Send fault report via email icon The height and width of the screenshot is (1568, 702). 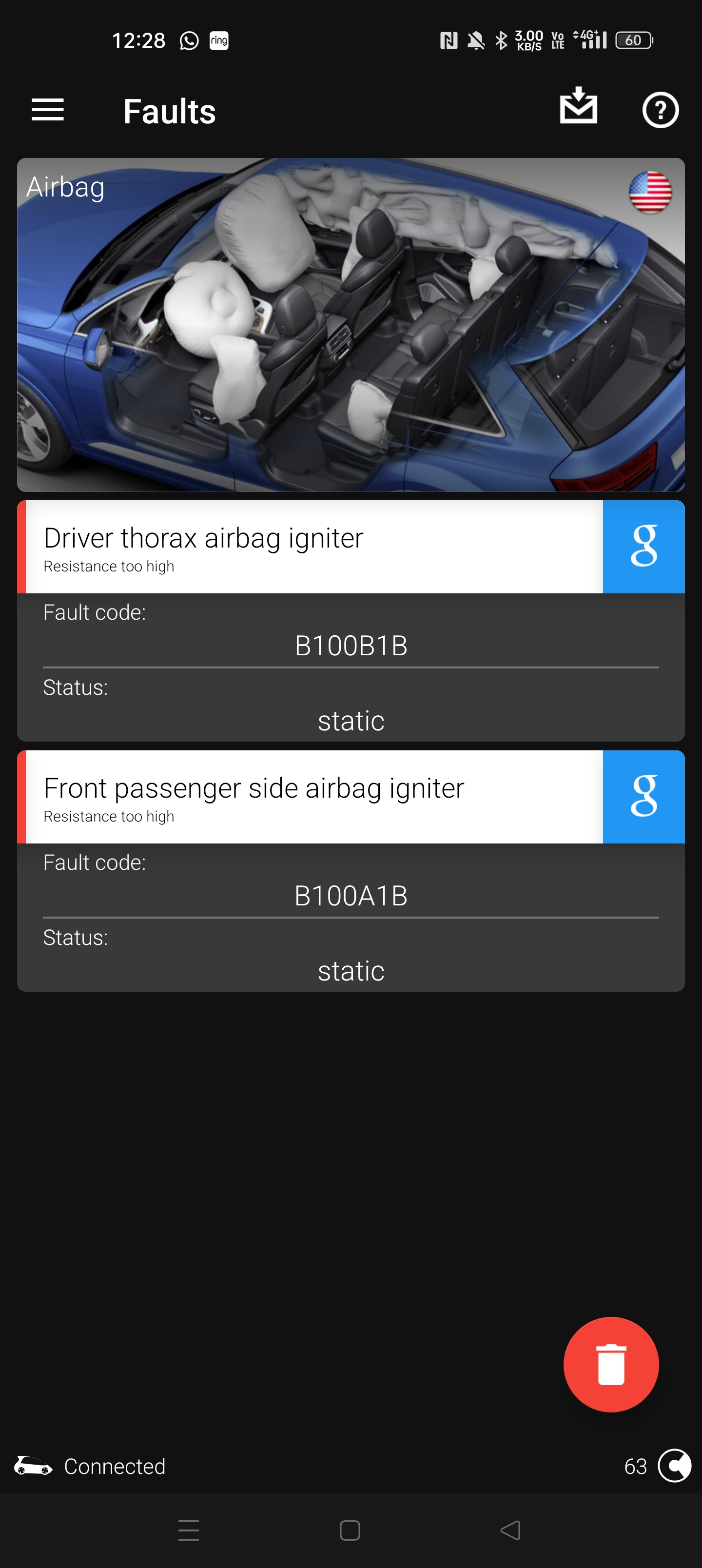click(578, 106)
